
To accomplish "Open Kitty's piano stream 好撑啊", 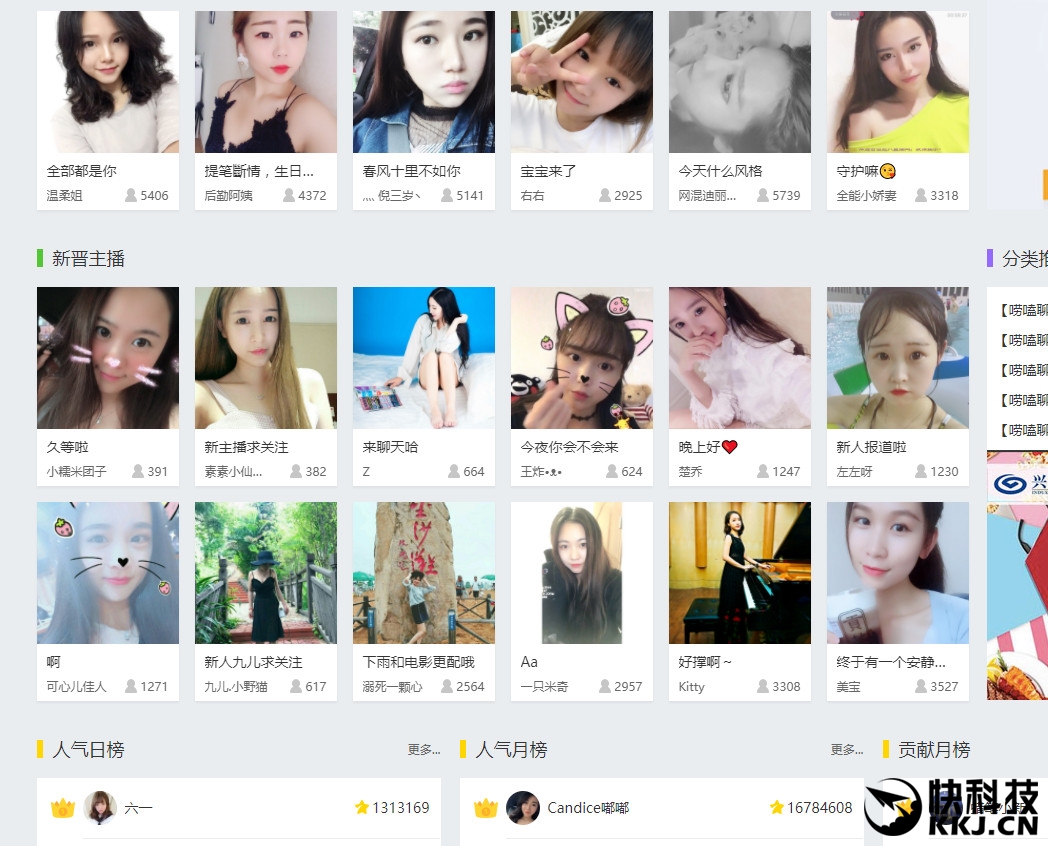I will pos(740,573).
